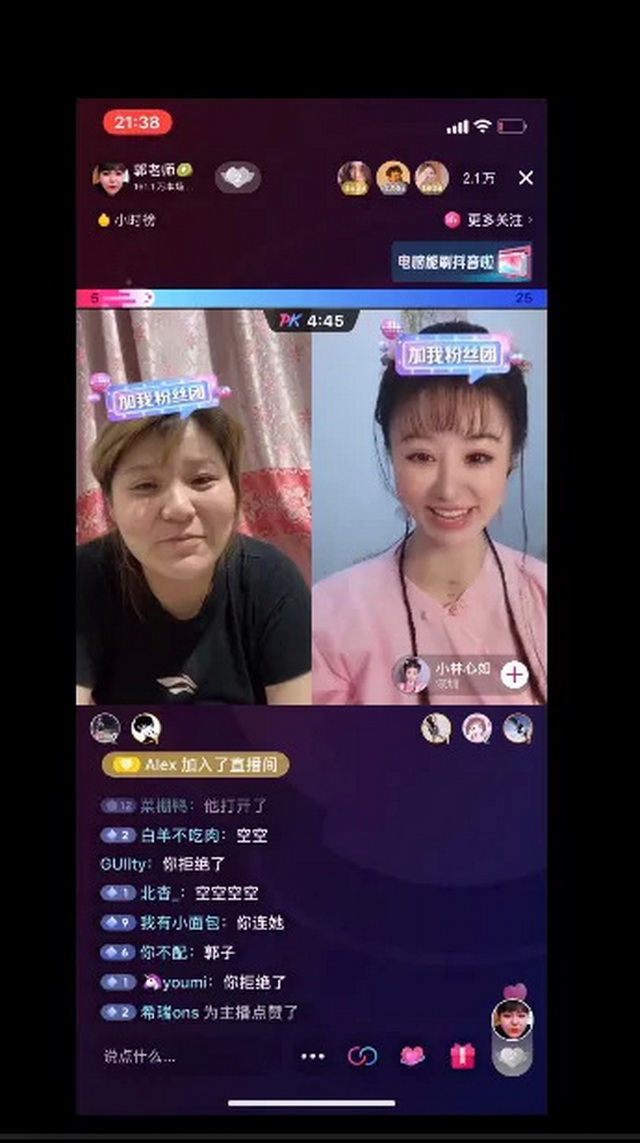Open viewer count 2.1万 list
The height and width of the screenshot is (1143, 640).
[478, 178]
